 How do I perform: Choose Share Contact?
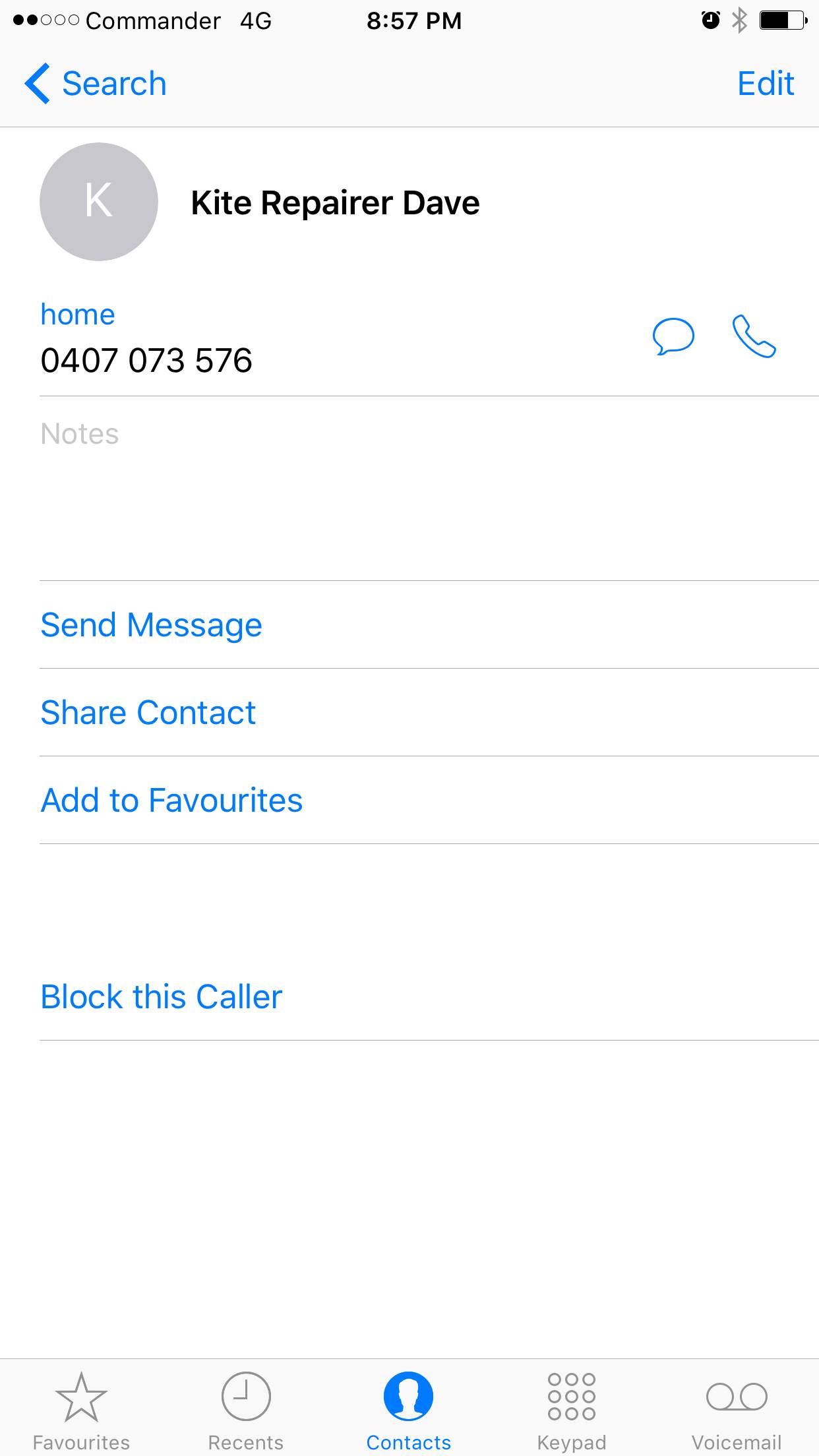[x=148, y=712]
